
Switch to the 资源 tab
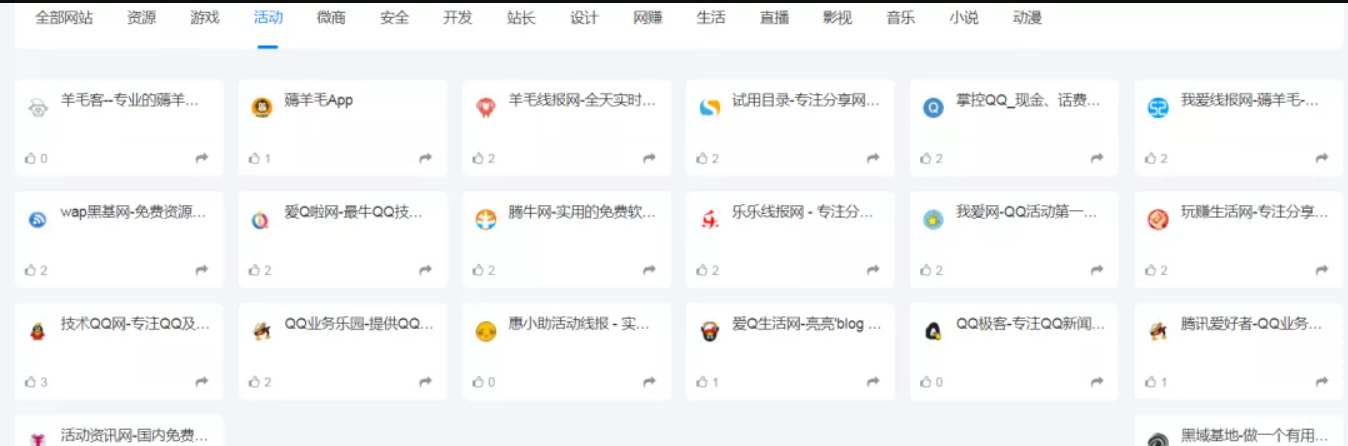141,18
